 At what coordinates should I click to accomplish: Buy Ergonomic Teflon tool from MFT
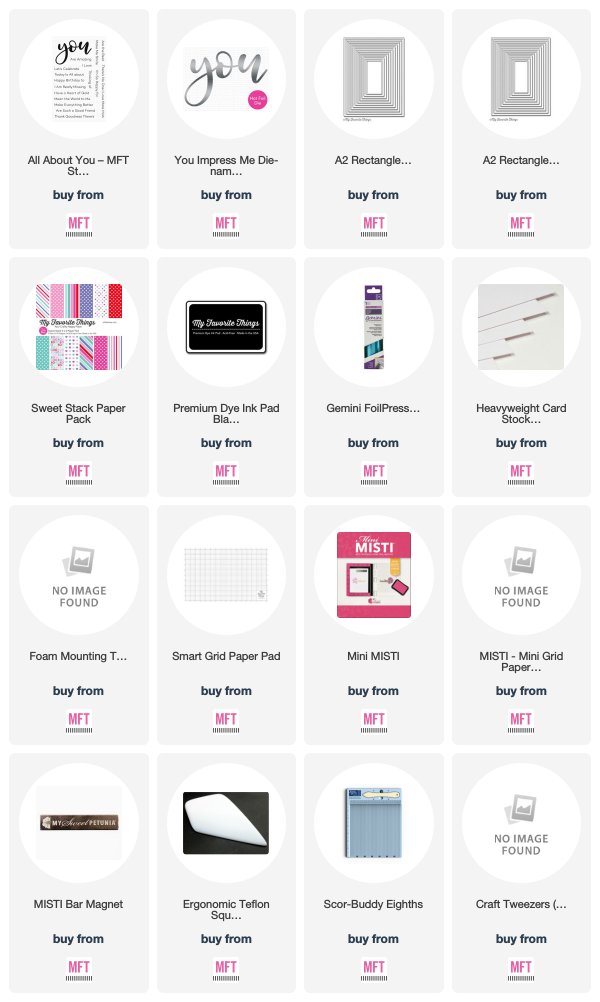[226, 968]
